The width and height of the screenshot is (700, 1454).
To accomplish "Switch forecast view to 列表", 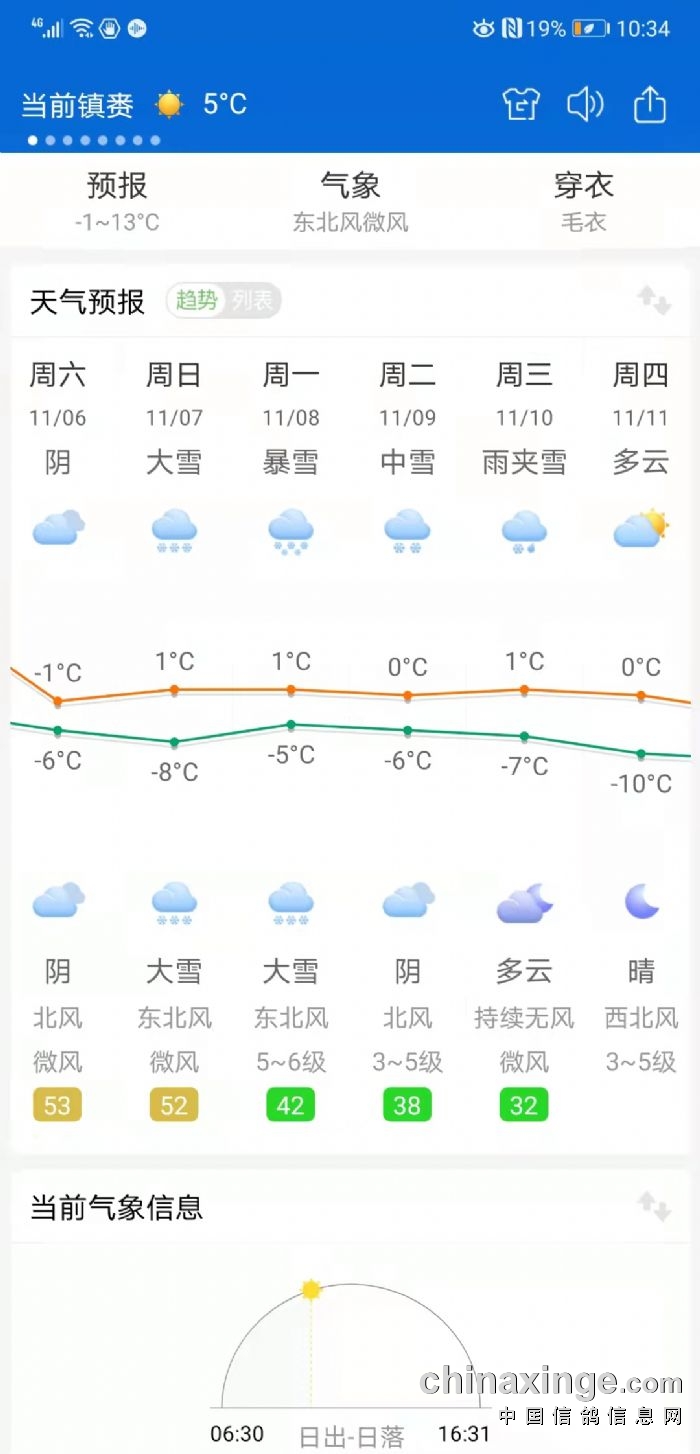I will pos(253,300).
